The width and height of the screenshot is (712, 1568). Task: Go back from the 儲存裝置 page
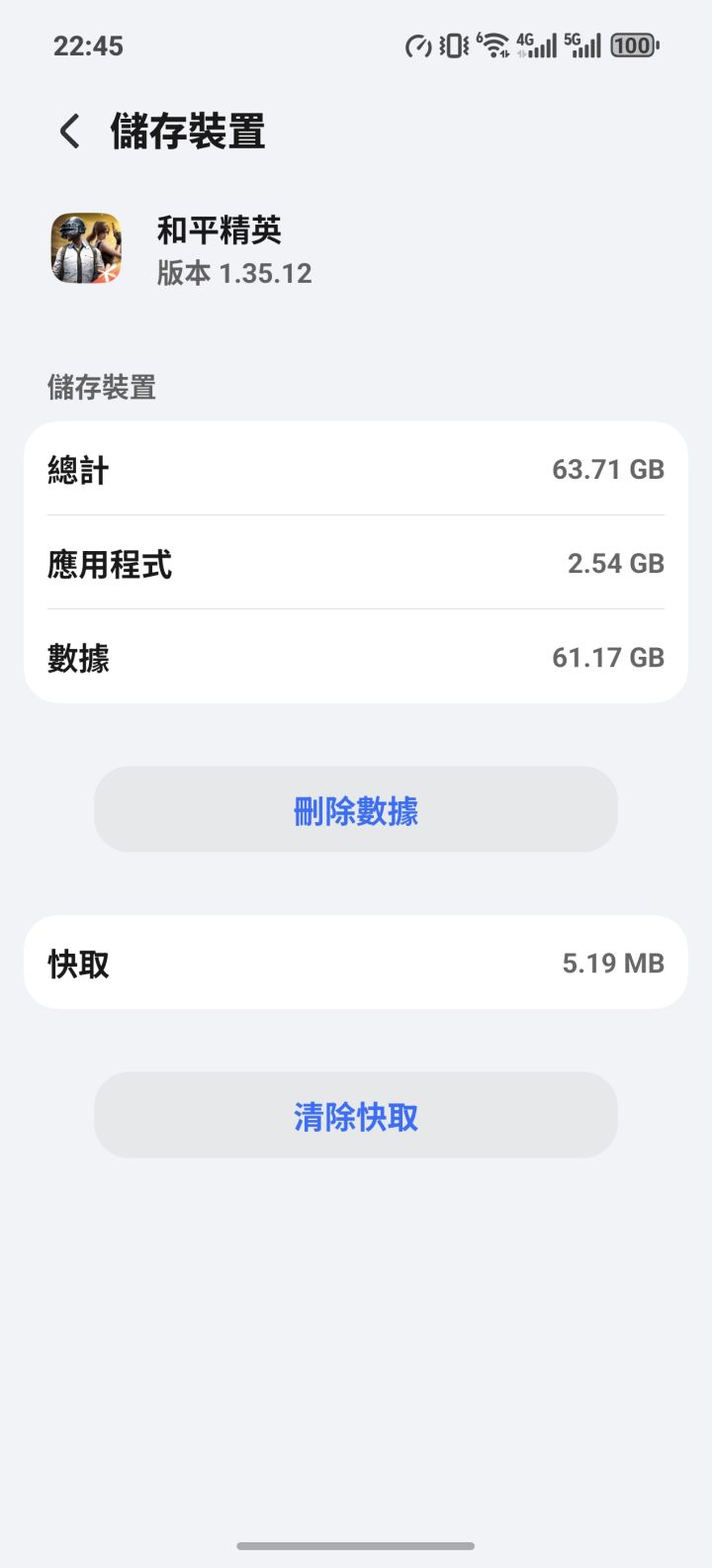(69, 131)
